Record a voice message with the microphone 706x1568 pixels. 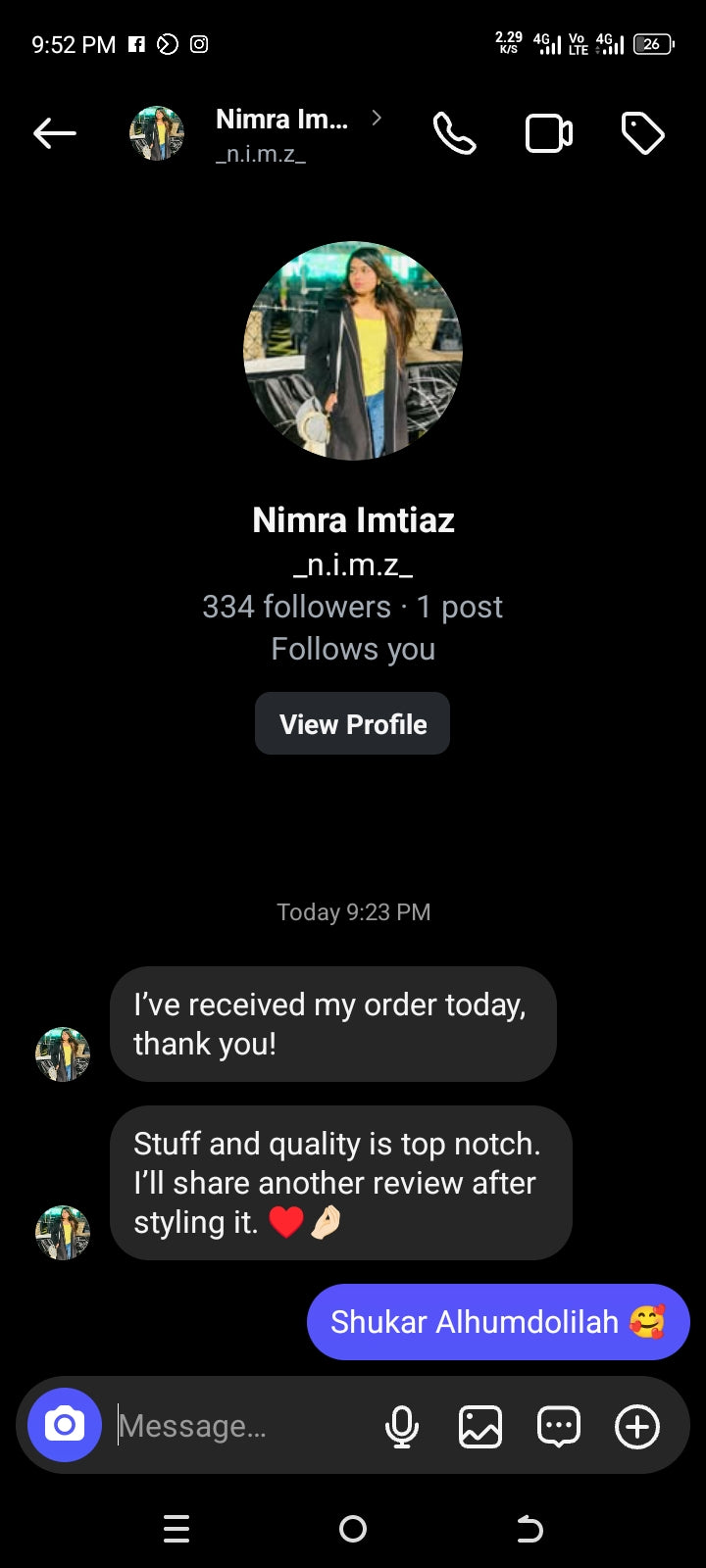pos(402,1426)
